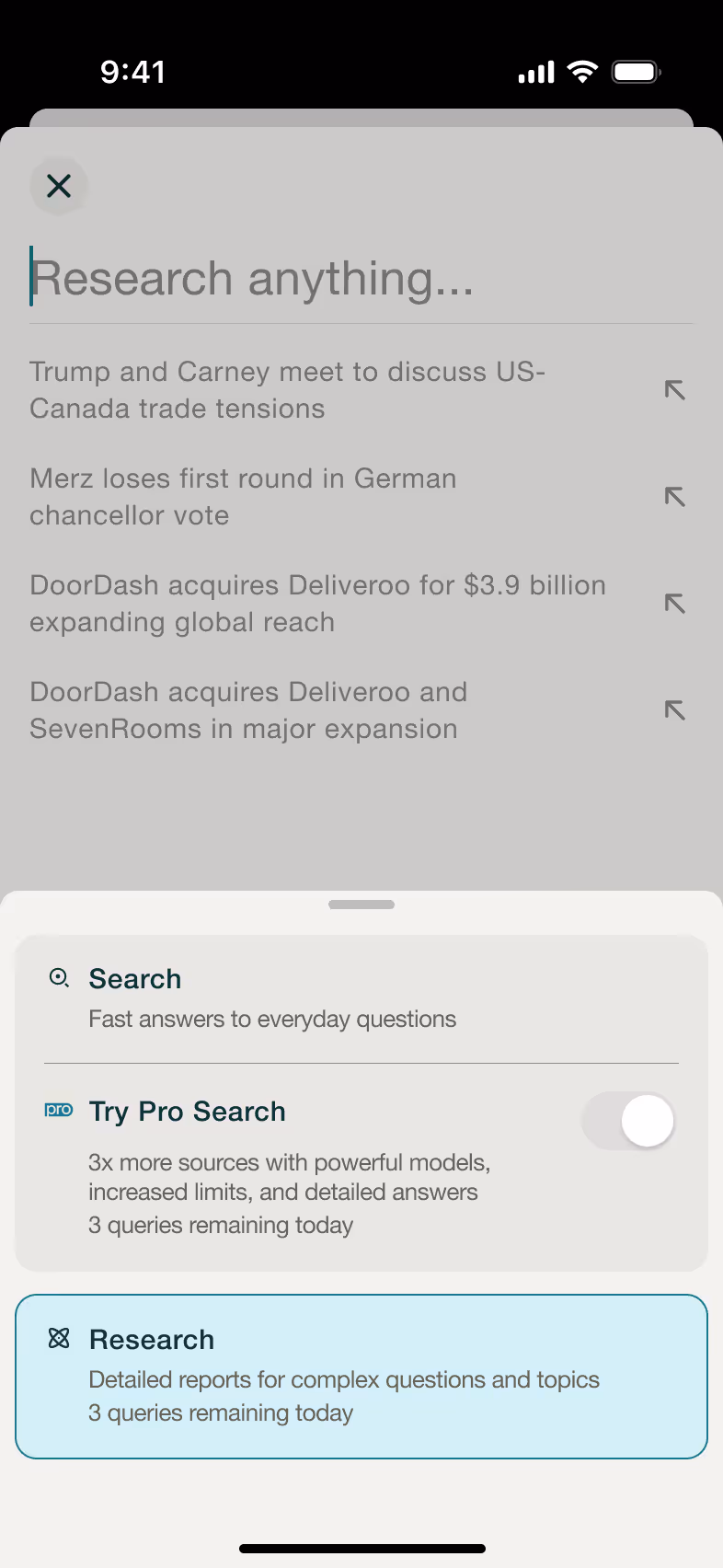Image resolution: width=723 pixels, height=1568 pixels.
Task: Enable the Try Pro Search toggle
Action: pyautogui.click(x=628, y=1121)
